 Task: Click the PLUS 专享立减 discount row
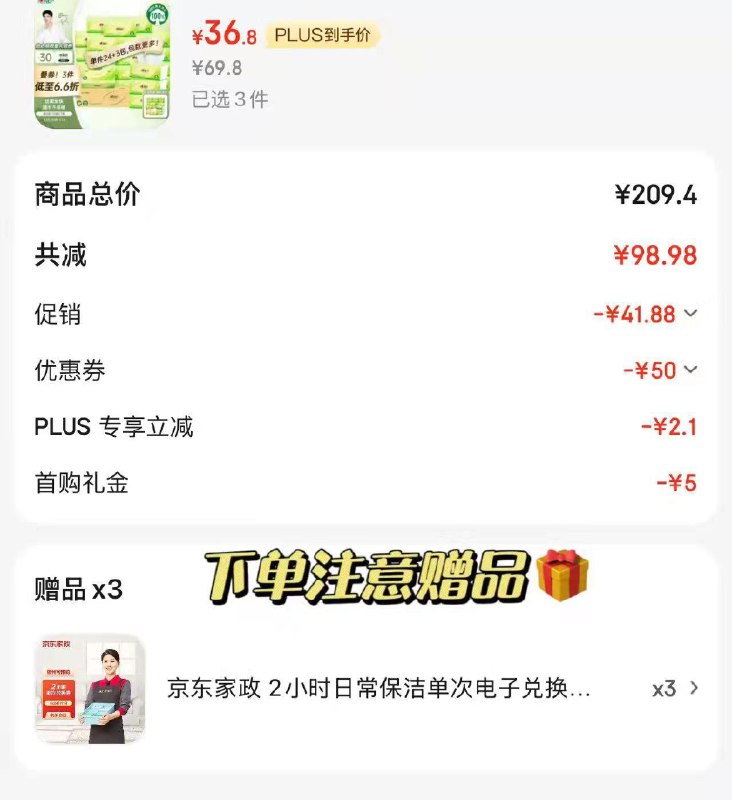[113, 426]
